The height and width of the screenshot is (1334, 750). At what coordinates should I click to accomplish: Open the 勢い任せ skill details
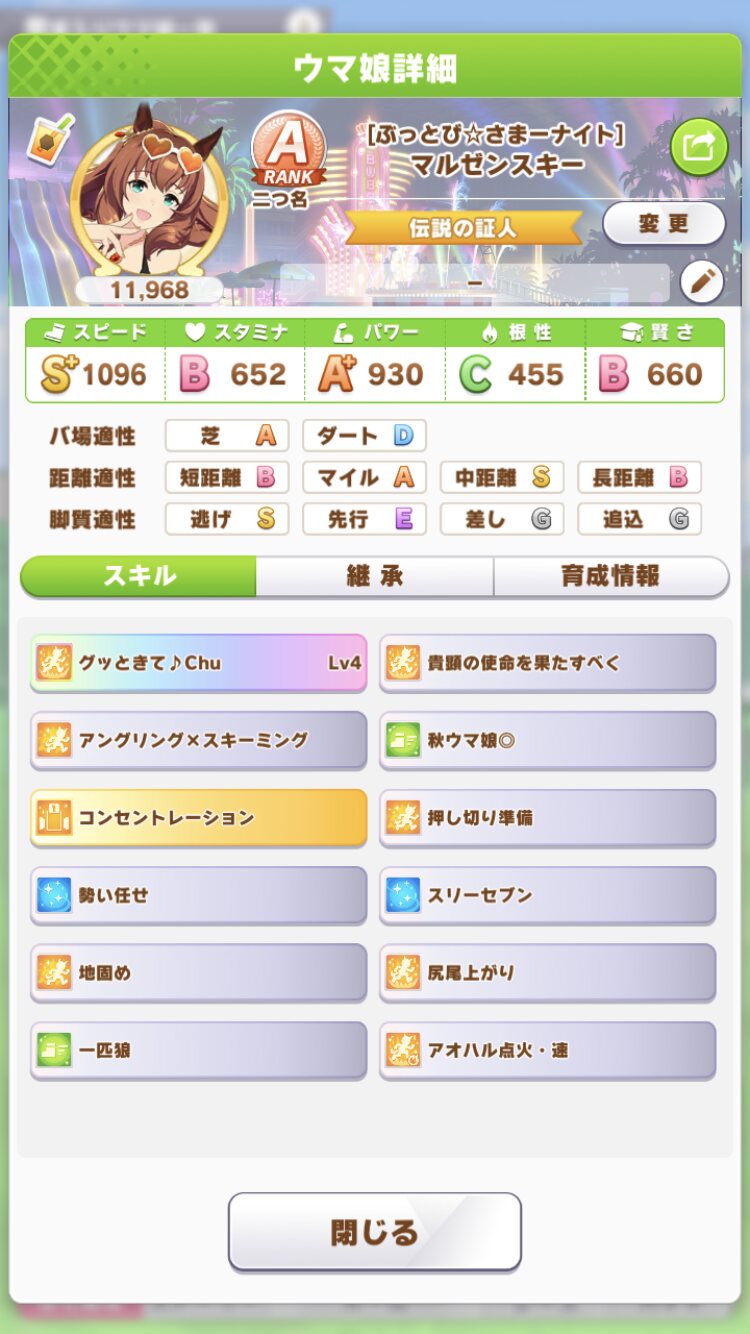pos(198,895)
